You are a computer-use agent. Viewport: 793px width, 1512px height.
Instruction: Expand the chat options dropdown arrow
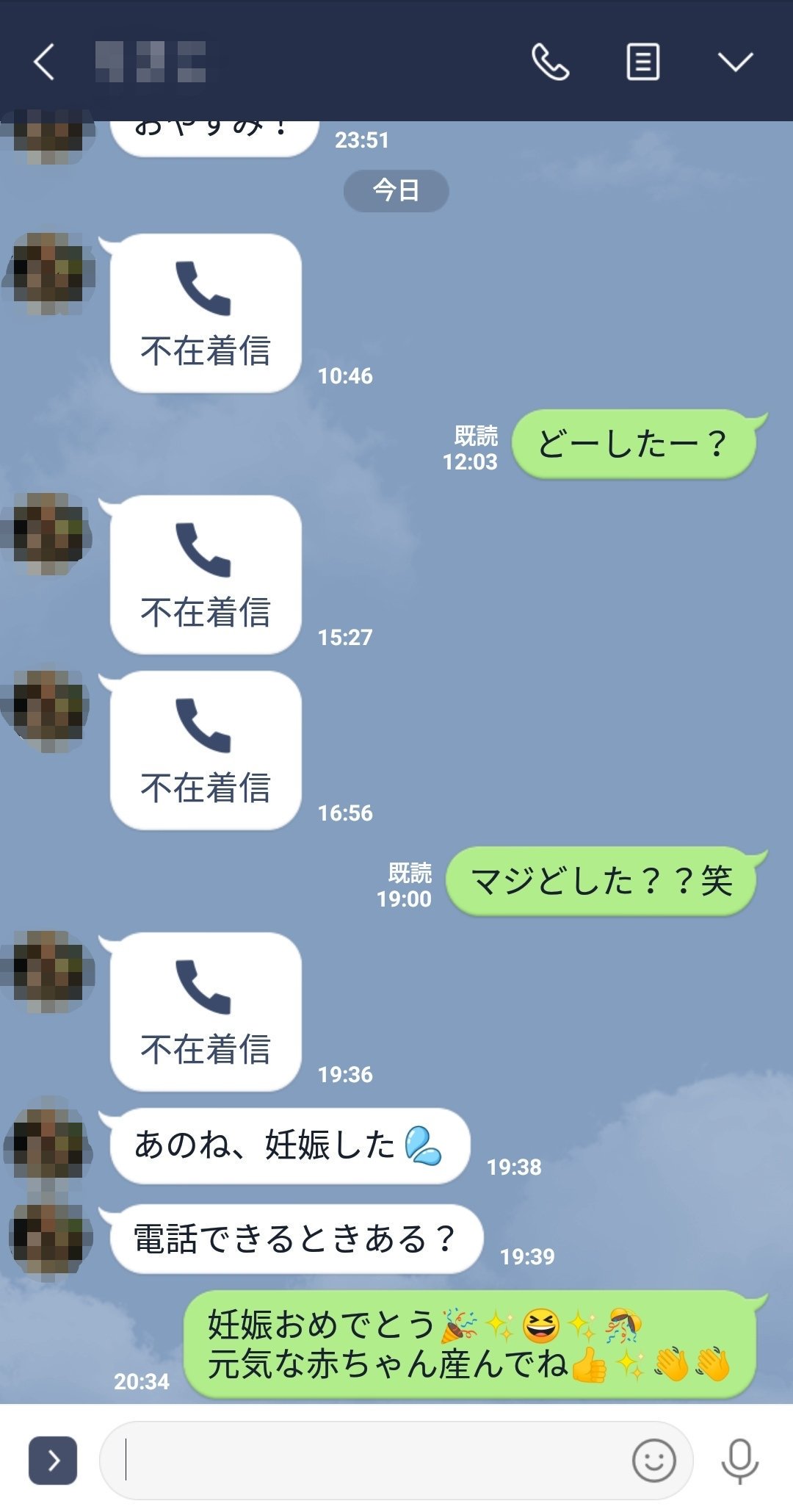coord(735,62)
